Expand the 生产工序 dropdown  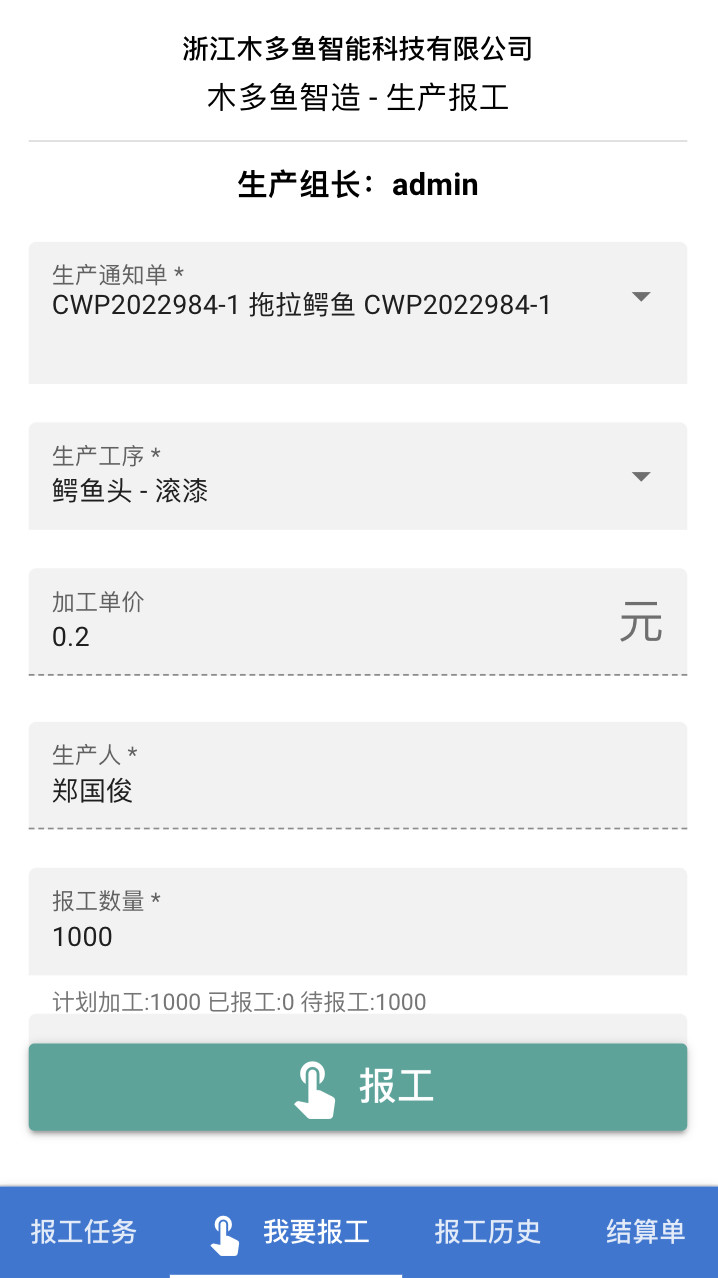point(358,476)
